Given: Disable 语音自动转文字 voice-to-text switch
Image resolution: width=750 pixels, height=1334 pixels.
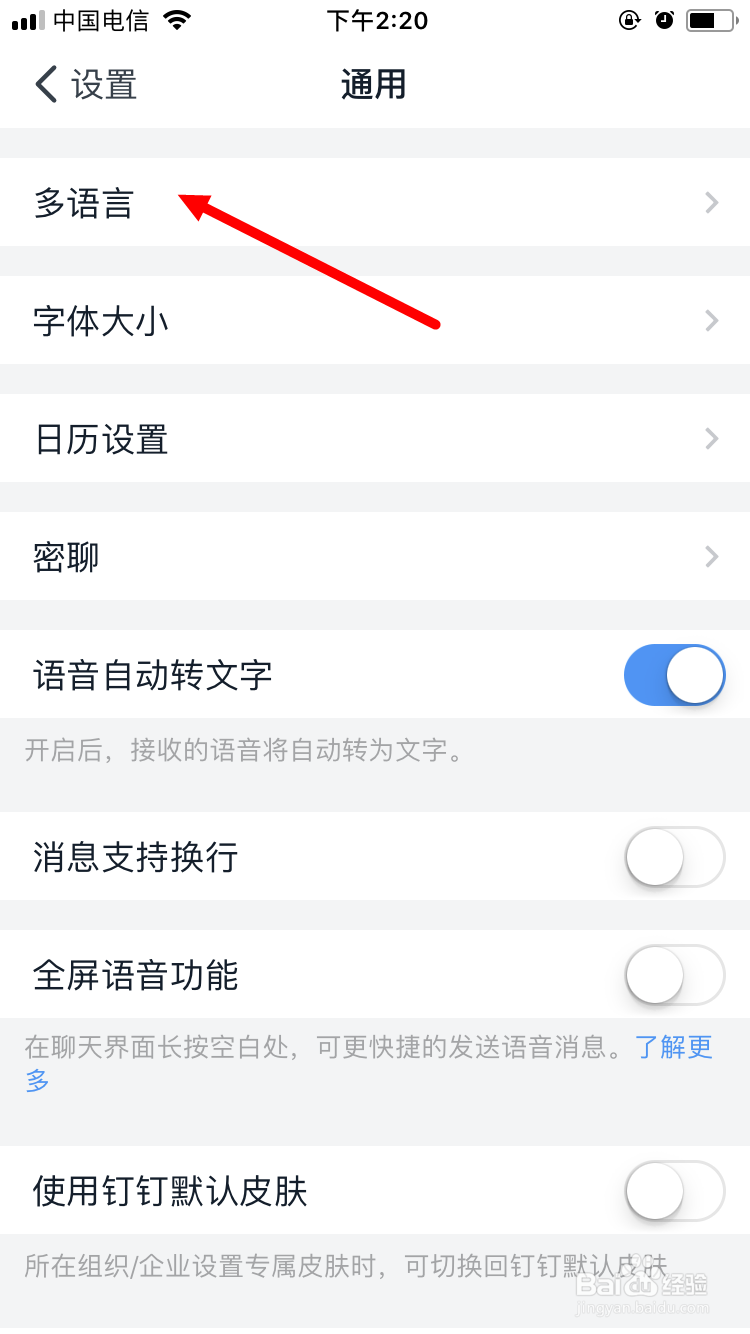Looking at the screenshot, I should tap(675, 675).
